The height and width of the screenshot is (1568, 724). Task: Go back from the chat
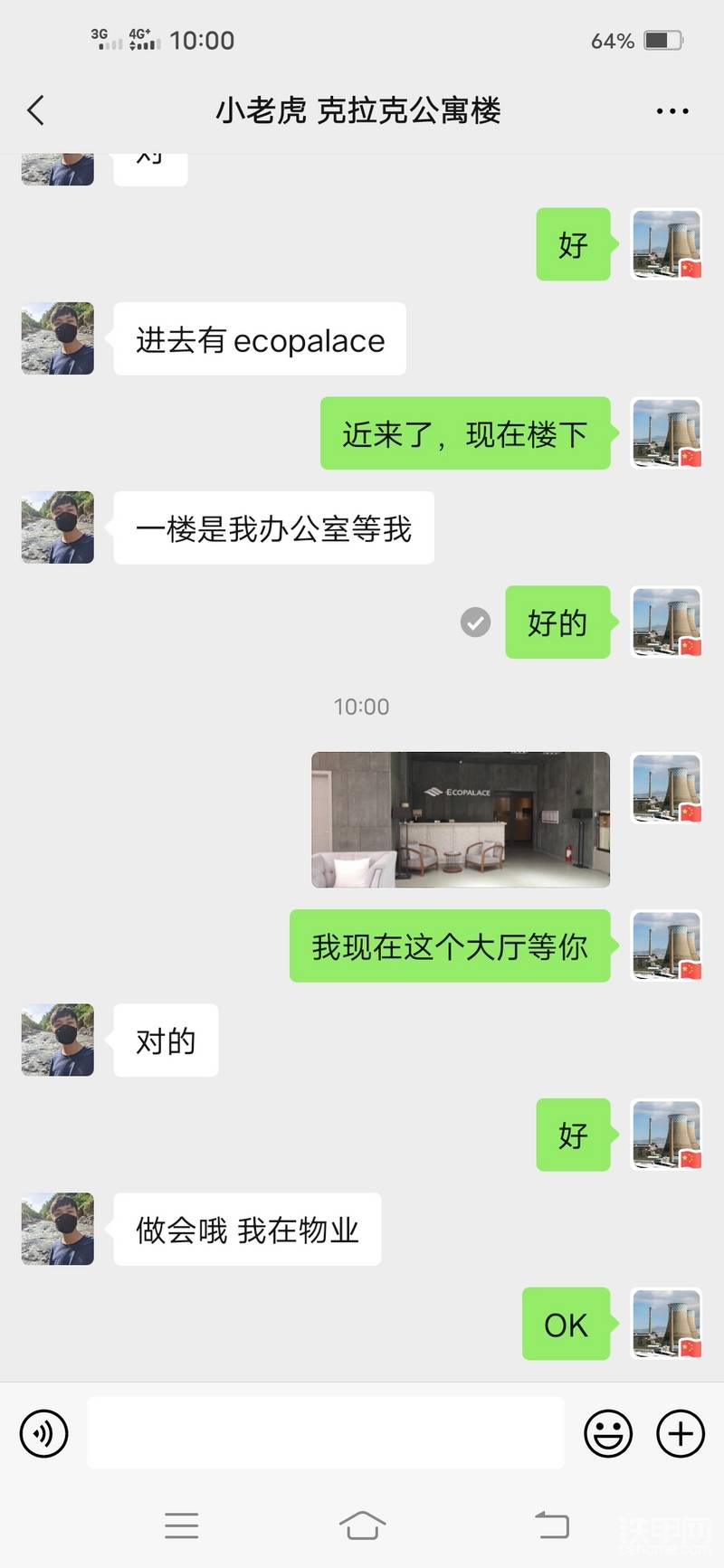pos(36,111)
